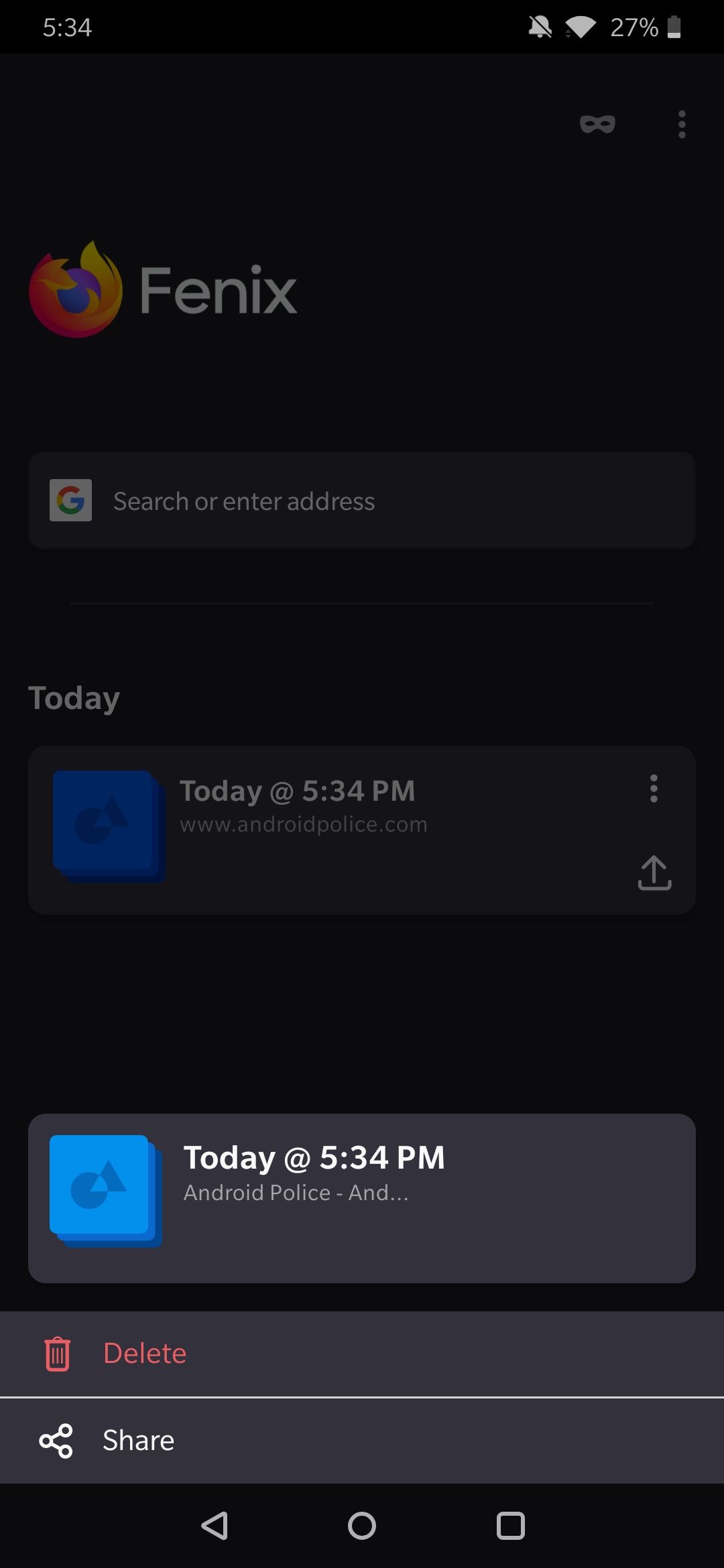Click the Android Police - And... page title
This screenshot has width=724, height=1568.
click(296, 1193)
